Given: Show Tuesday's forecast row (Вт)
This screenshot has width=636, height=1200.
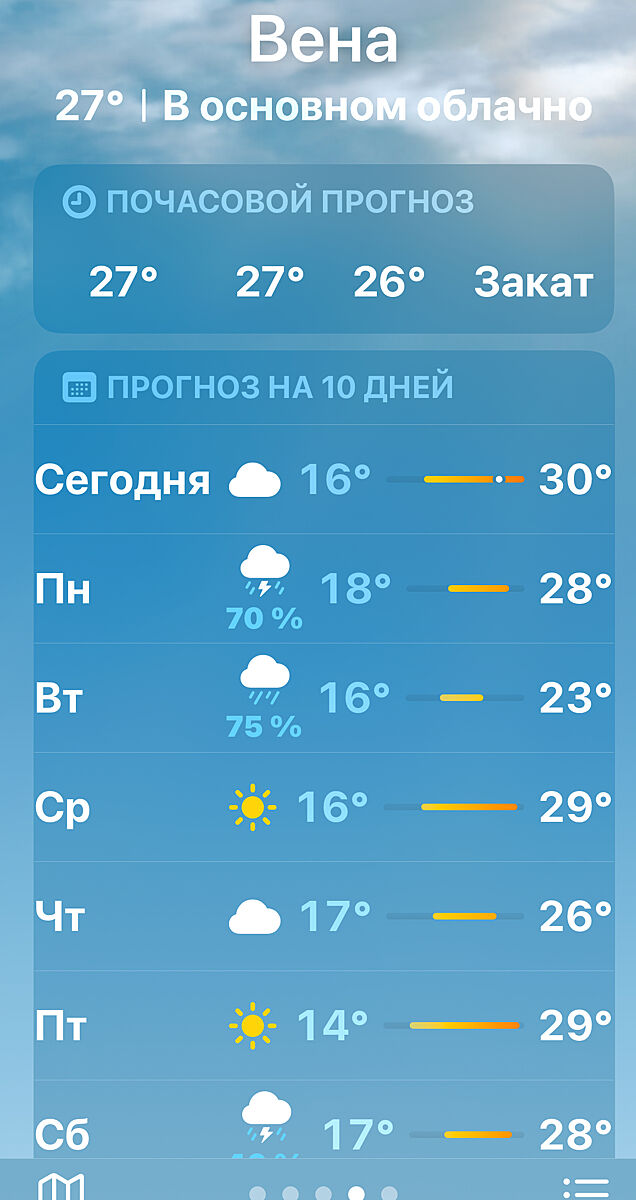Looking at the screenshot, I should point(323,698).
